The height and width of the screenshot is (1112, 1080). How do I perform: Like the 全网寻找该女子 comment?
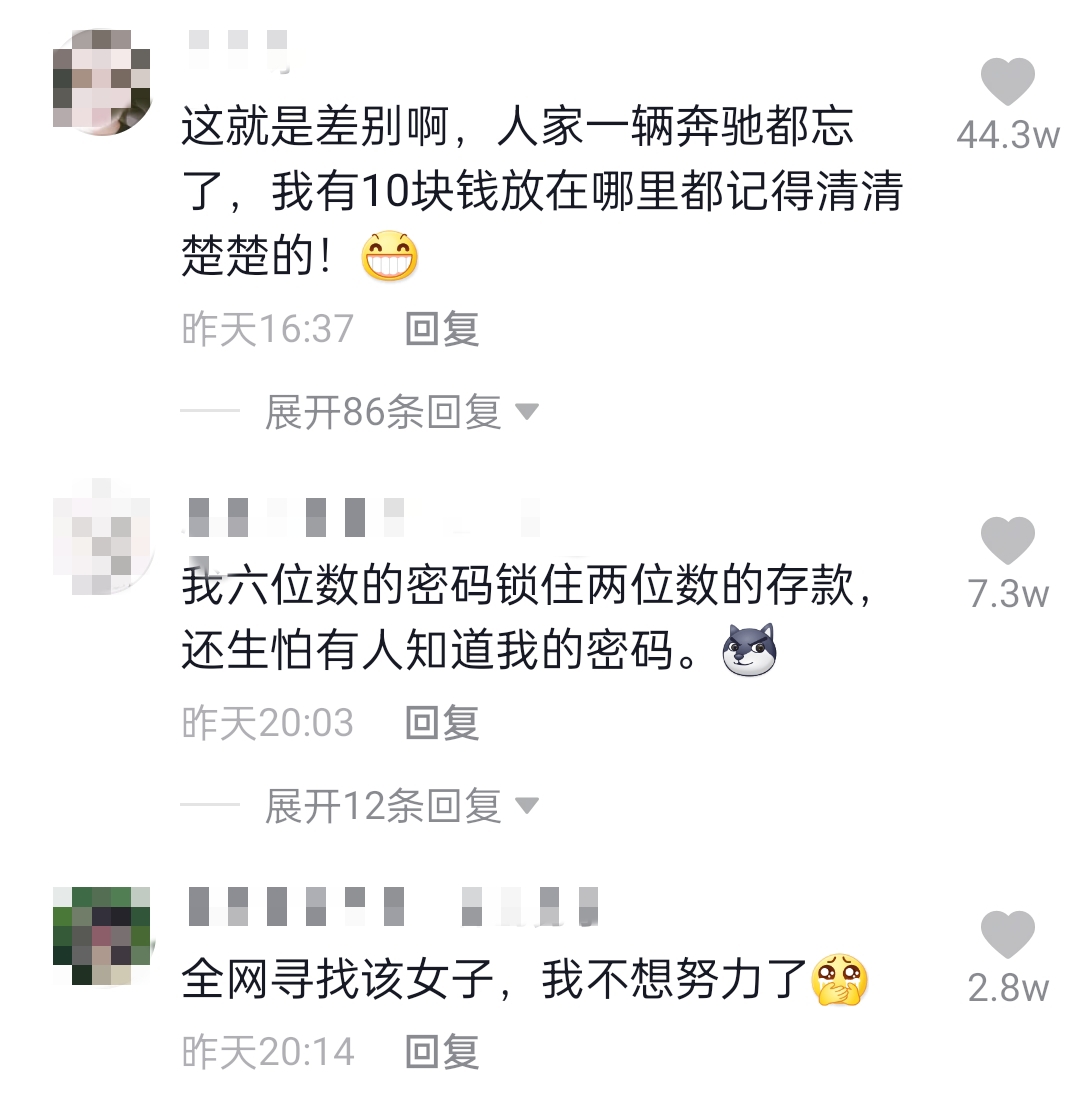tap(1006, 936)
